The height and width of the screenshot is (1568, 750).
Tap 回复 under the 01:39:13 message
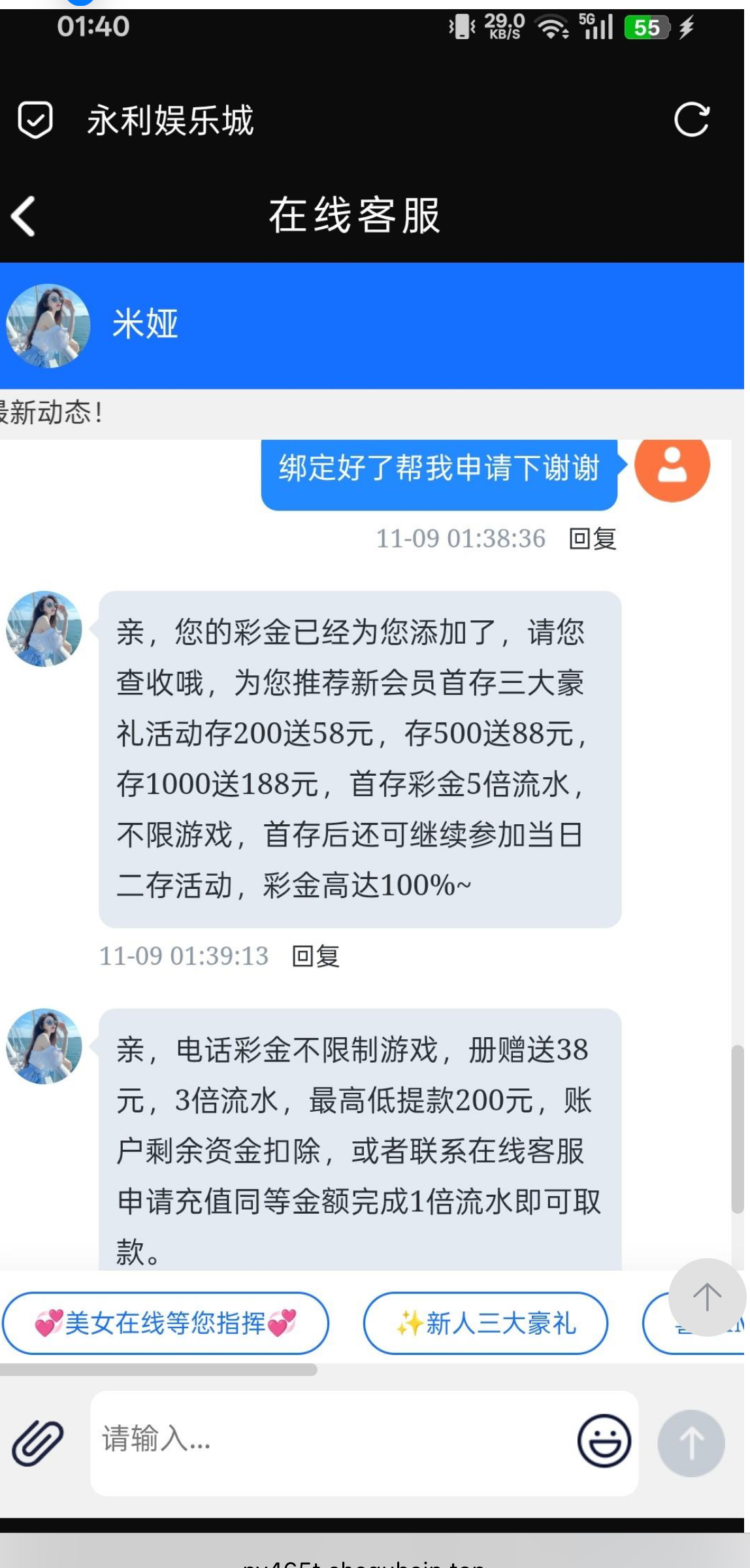[316, 956]
